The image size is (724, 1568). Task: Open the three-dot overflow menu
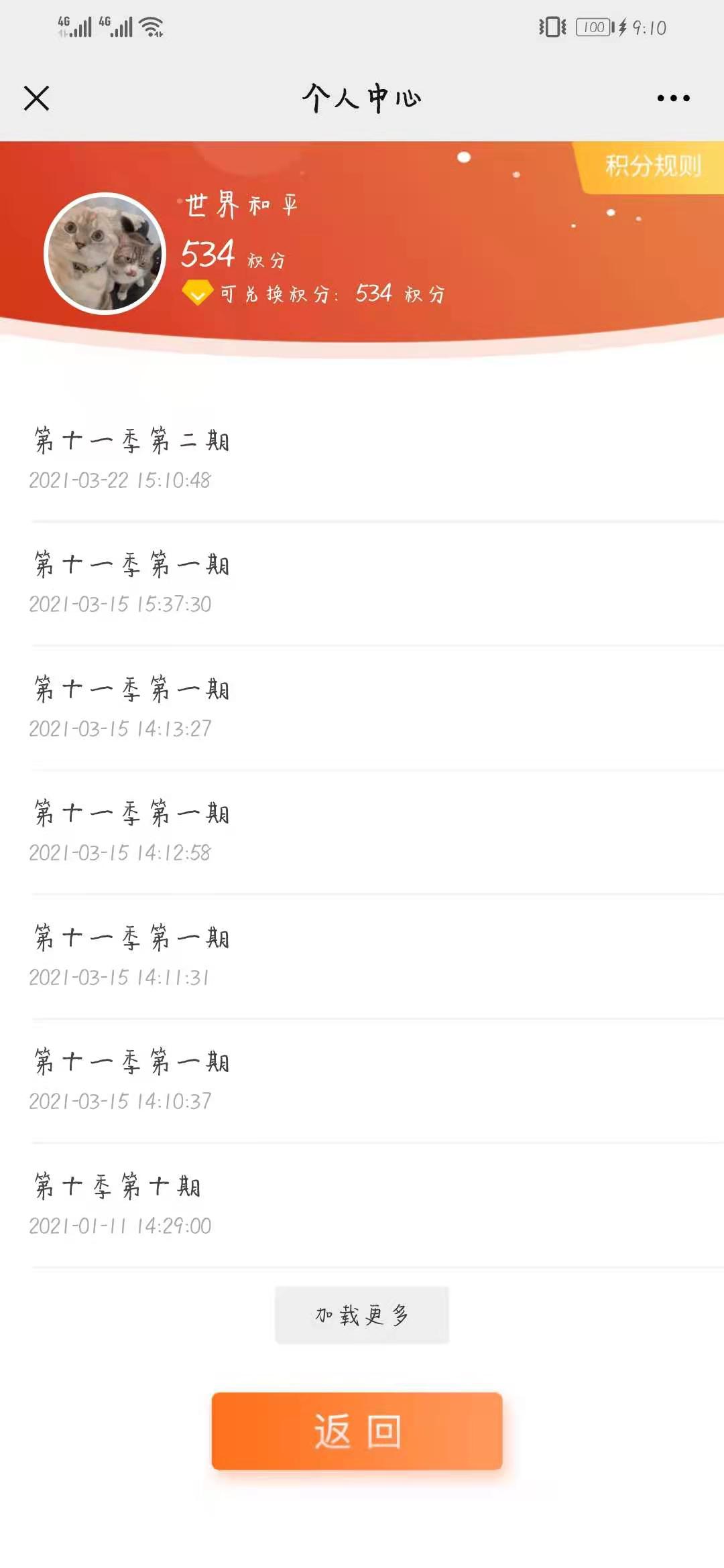(x=673, y=99)
